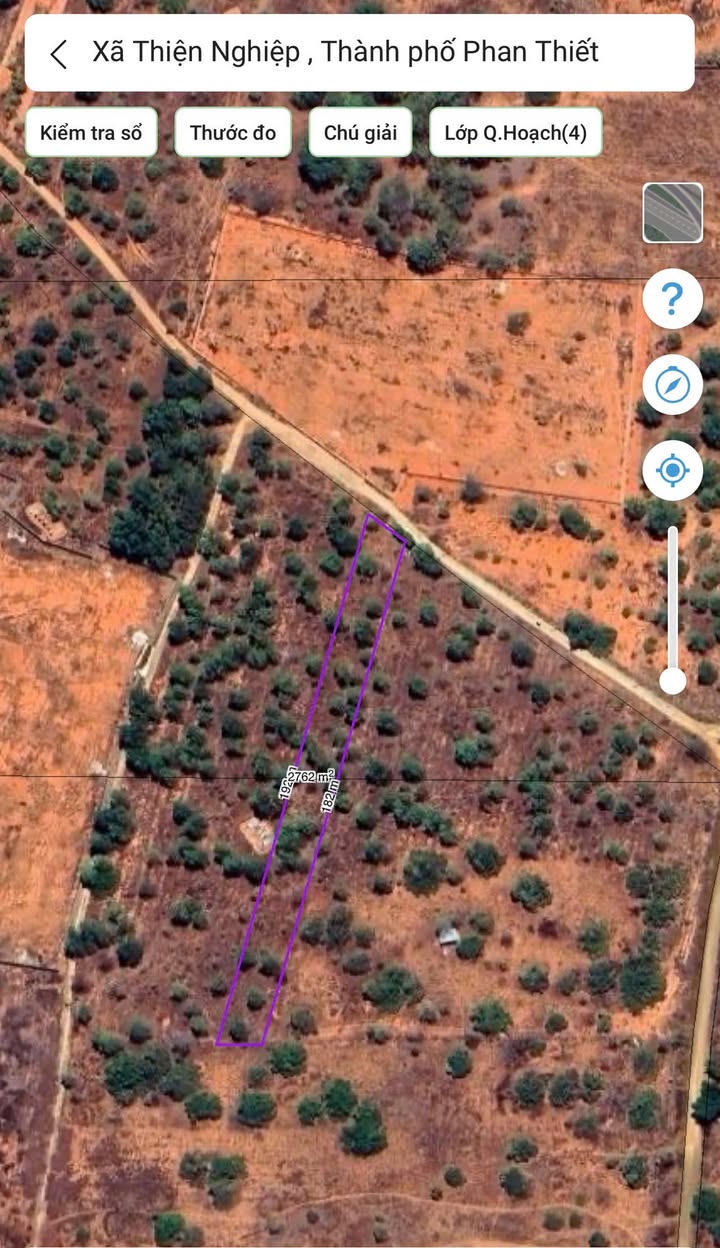Go back using the top arrow
This screenshot has width=720, height=1248.
(60, 54)
